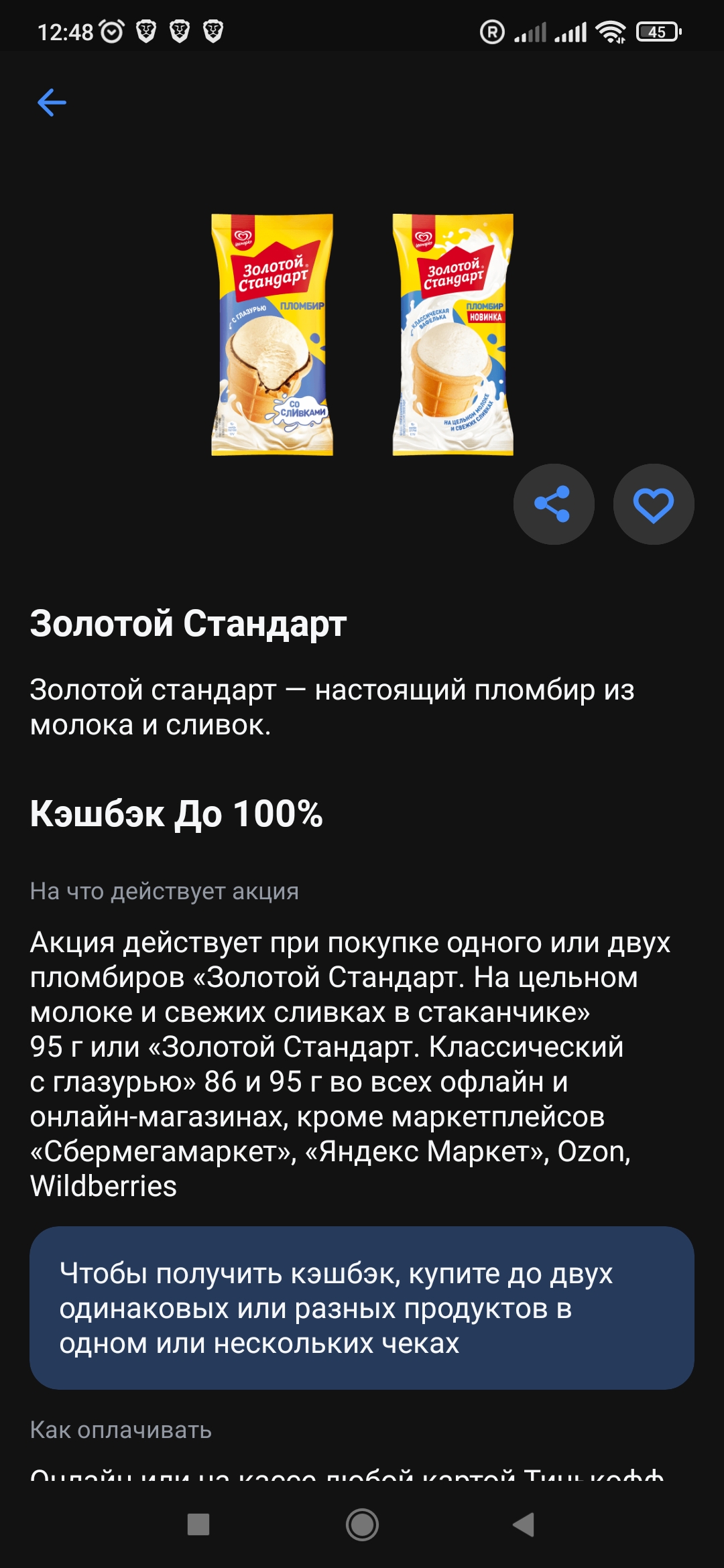
Task: Share the Золотой Стандарт cashback offer
Action: 553,504
